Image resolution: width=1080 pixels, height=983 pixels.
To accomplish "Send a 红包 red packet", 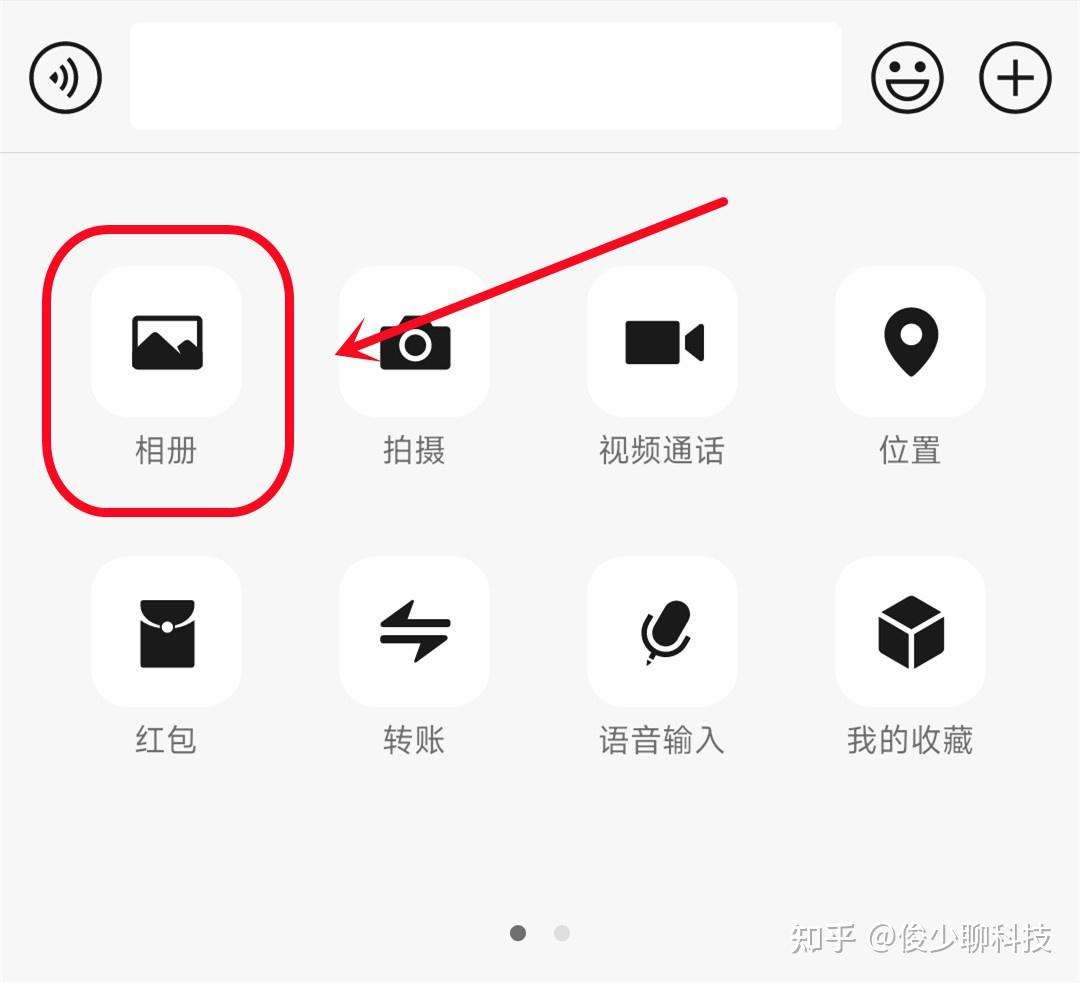I will [x=166, y=632].
